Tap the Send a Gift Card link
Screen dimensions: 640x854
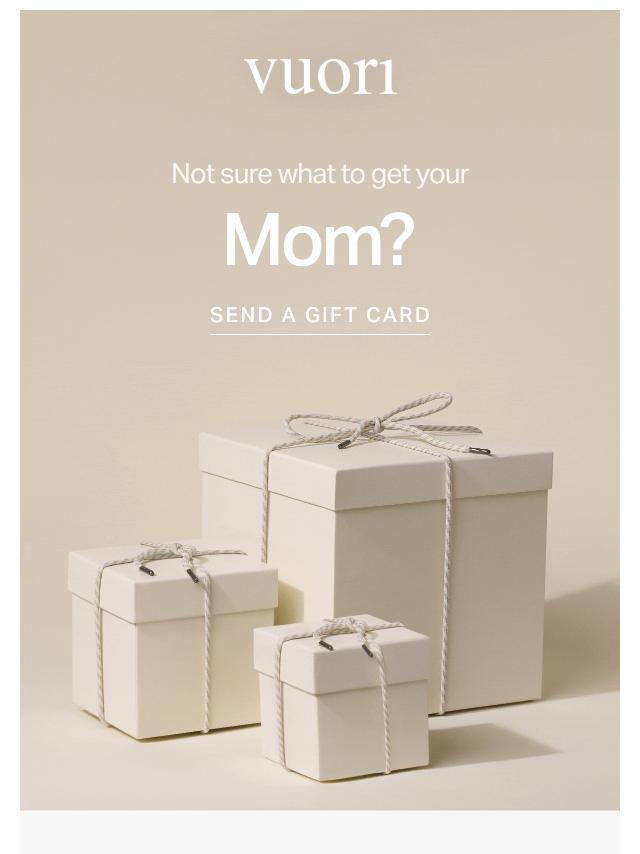[x=320, y=315]
